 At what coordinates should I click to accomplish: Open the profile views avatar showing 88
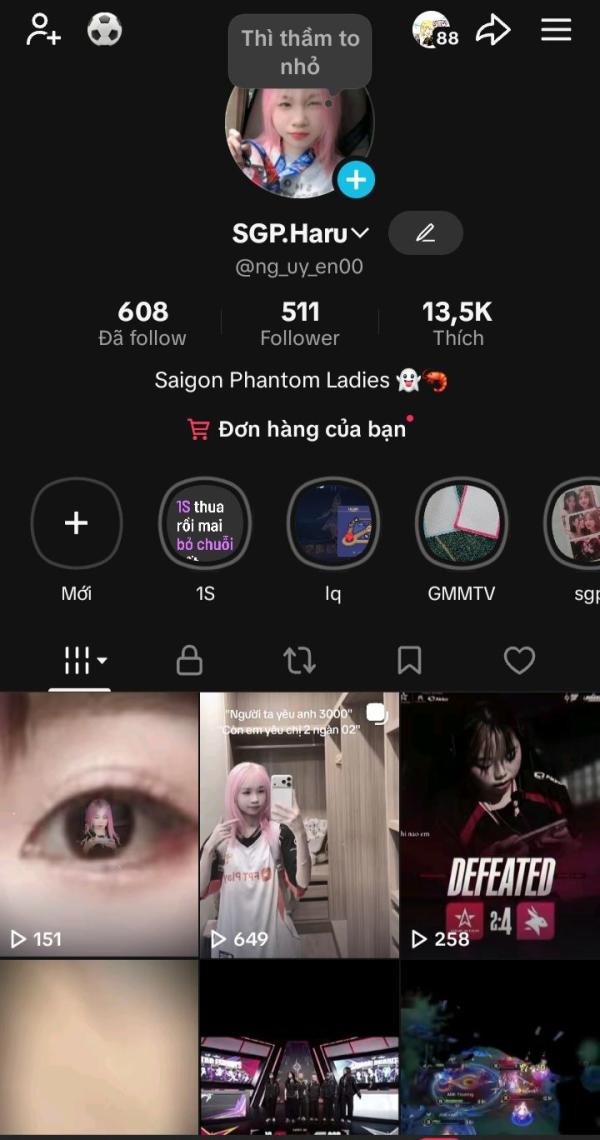point(435,30)
